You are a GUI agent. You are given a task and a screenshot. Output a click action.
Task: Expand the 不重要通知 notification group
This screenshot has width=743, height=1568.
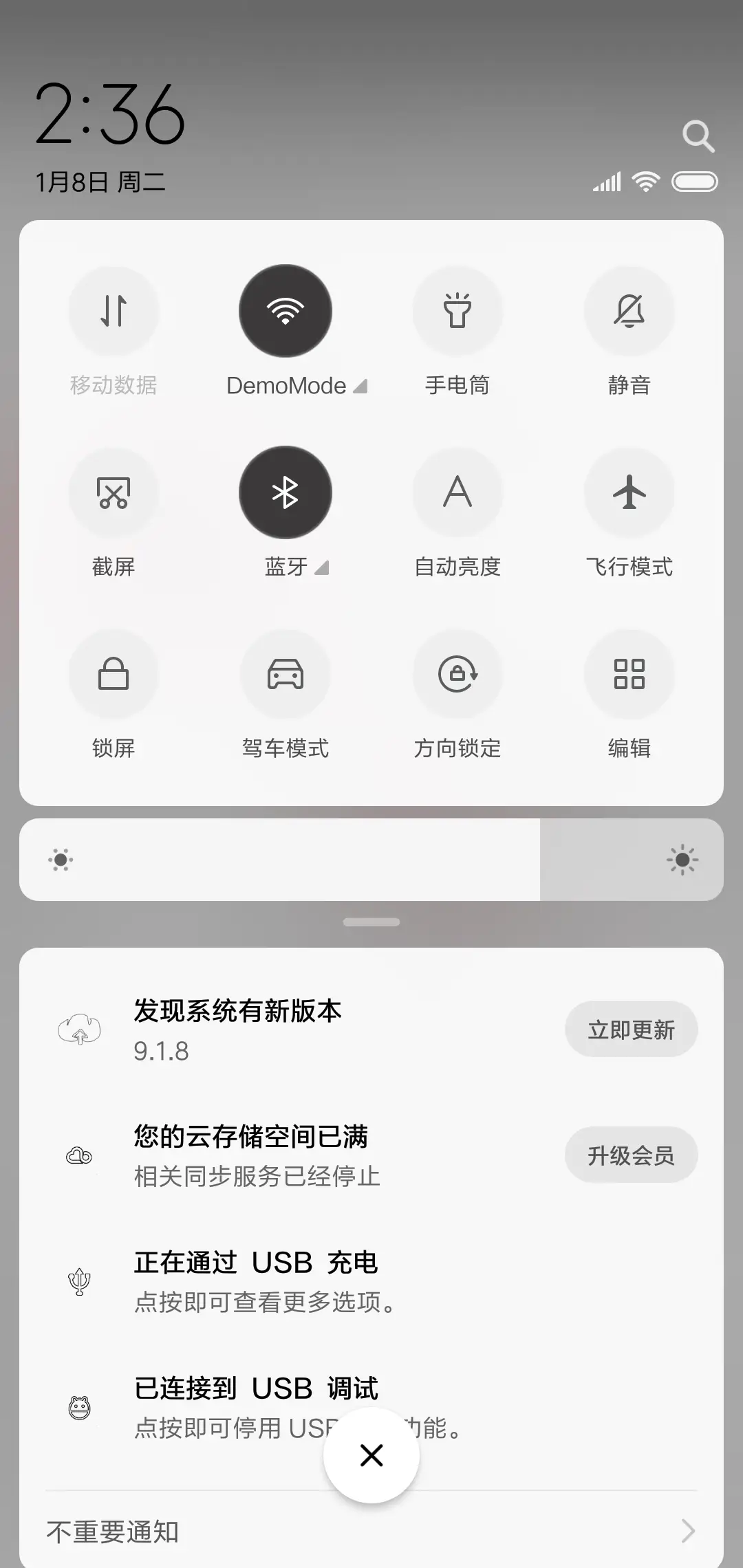371,1532
